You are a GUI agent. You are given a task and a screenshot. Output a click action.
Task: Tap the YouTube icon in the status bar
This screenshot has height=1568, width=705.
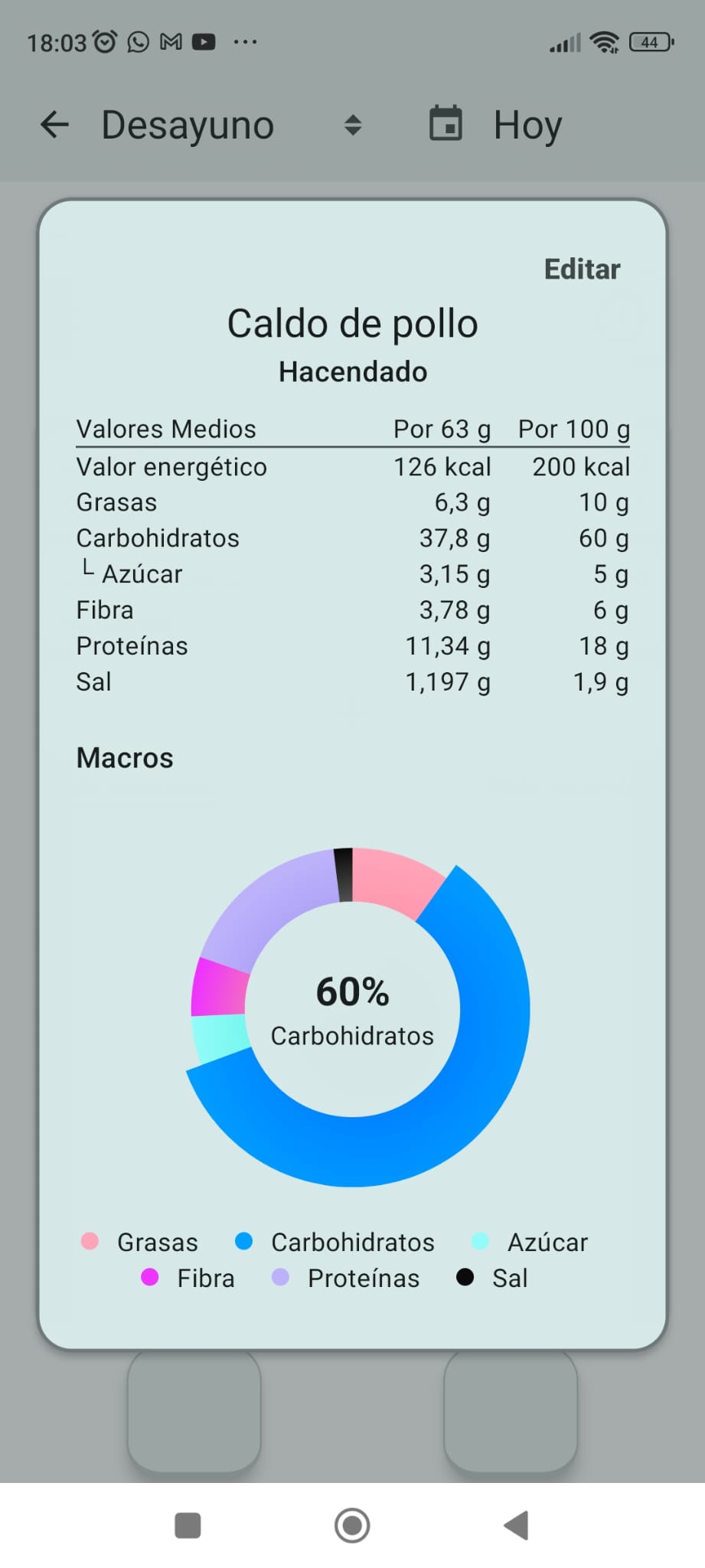click(x=204, y=42)
